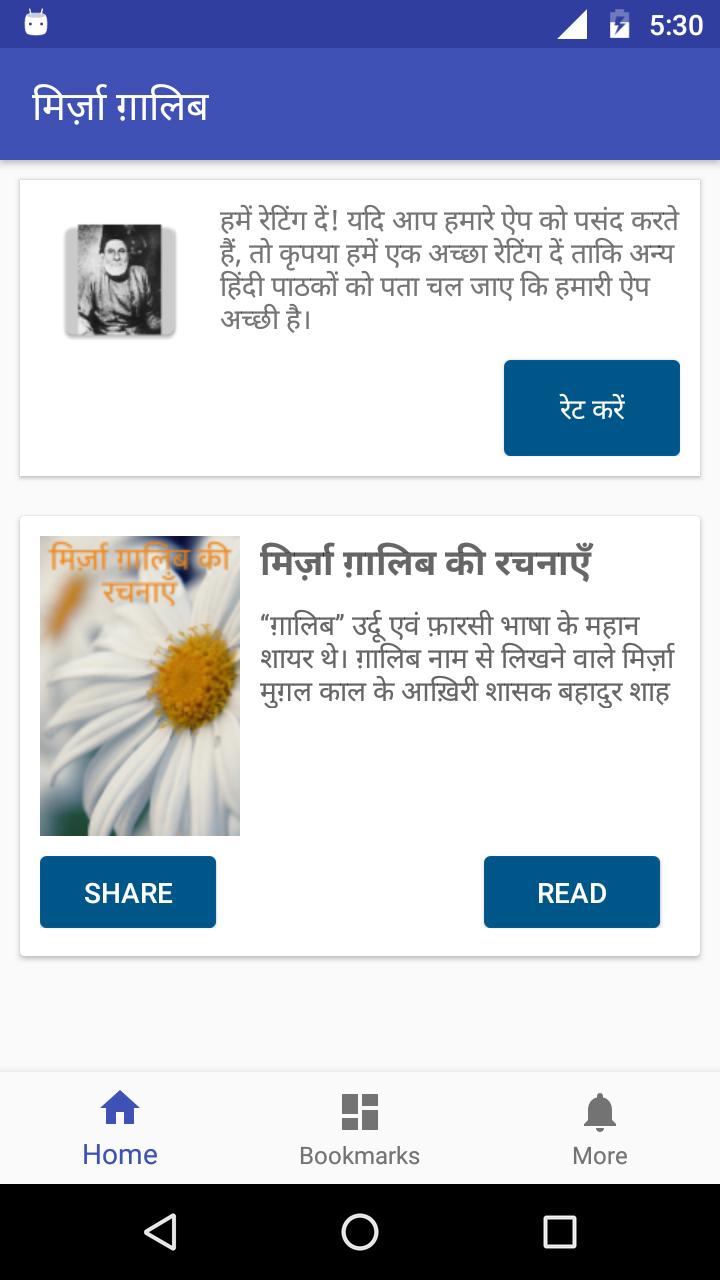
Task: Tap the daisy flower cover thumbnail
Action: point(139,685)
